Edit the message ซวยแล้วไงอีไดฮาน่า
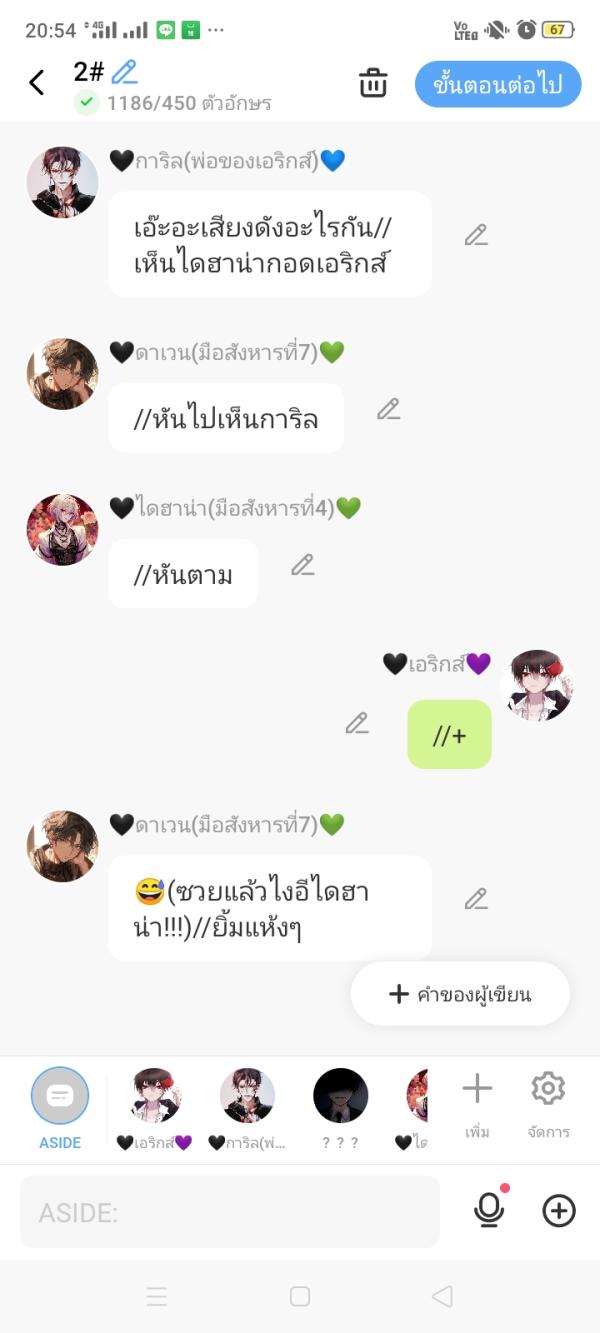The height and width of the screenshot is (1333, 600). point(476,899)
